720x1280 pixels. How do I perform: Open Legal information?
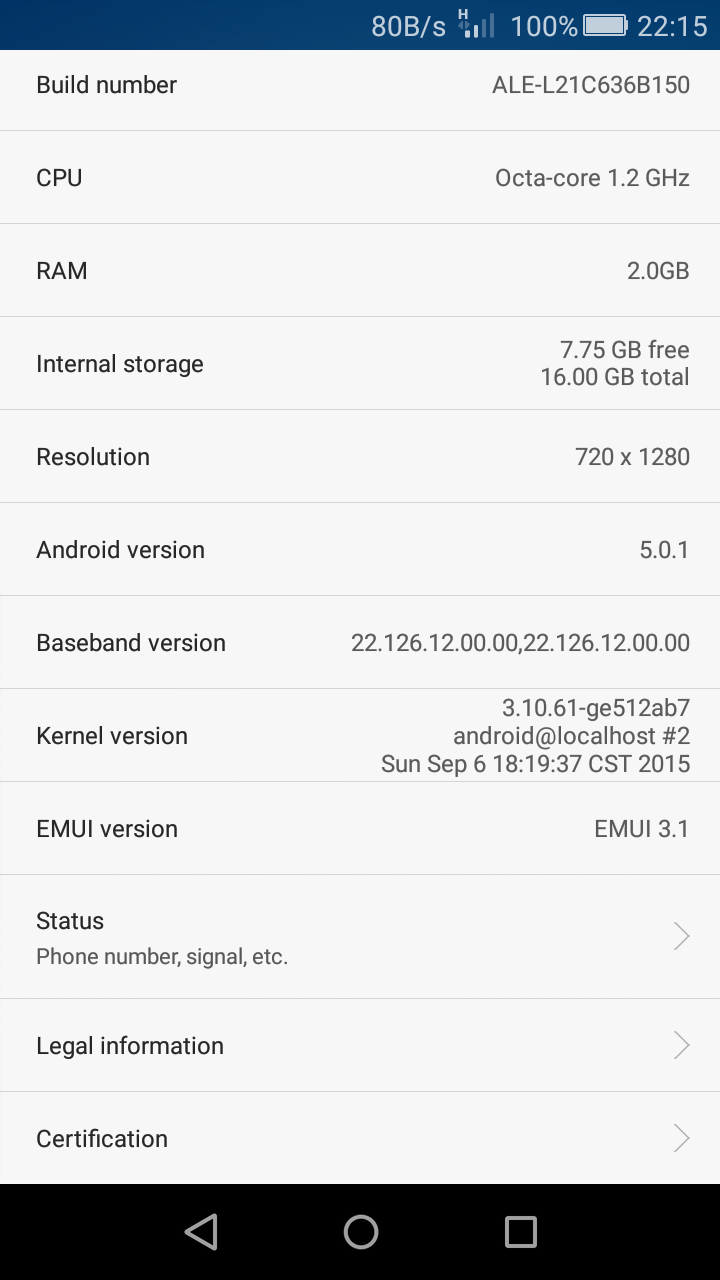coord(360,1045)
